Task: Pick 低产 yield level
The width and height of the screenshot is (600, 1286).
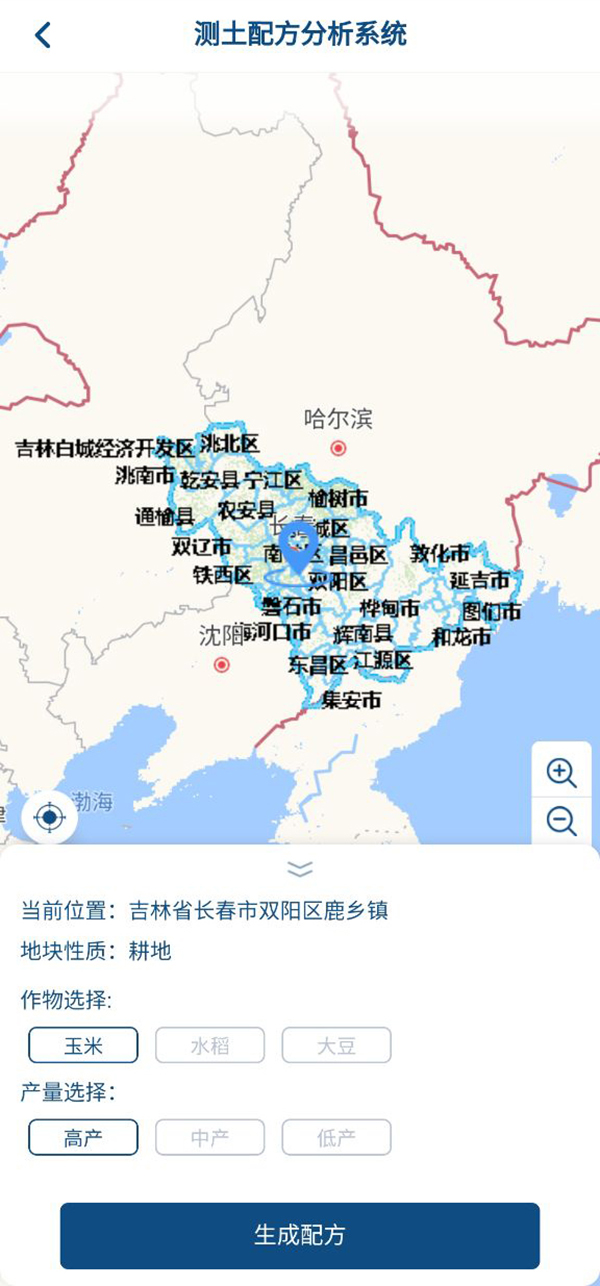Action: coord(336,1137)
